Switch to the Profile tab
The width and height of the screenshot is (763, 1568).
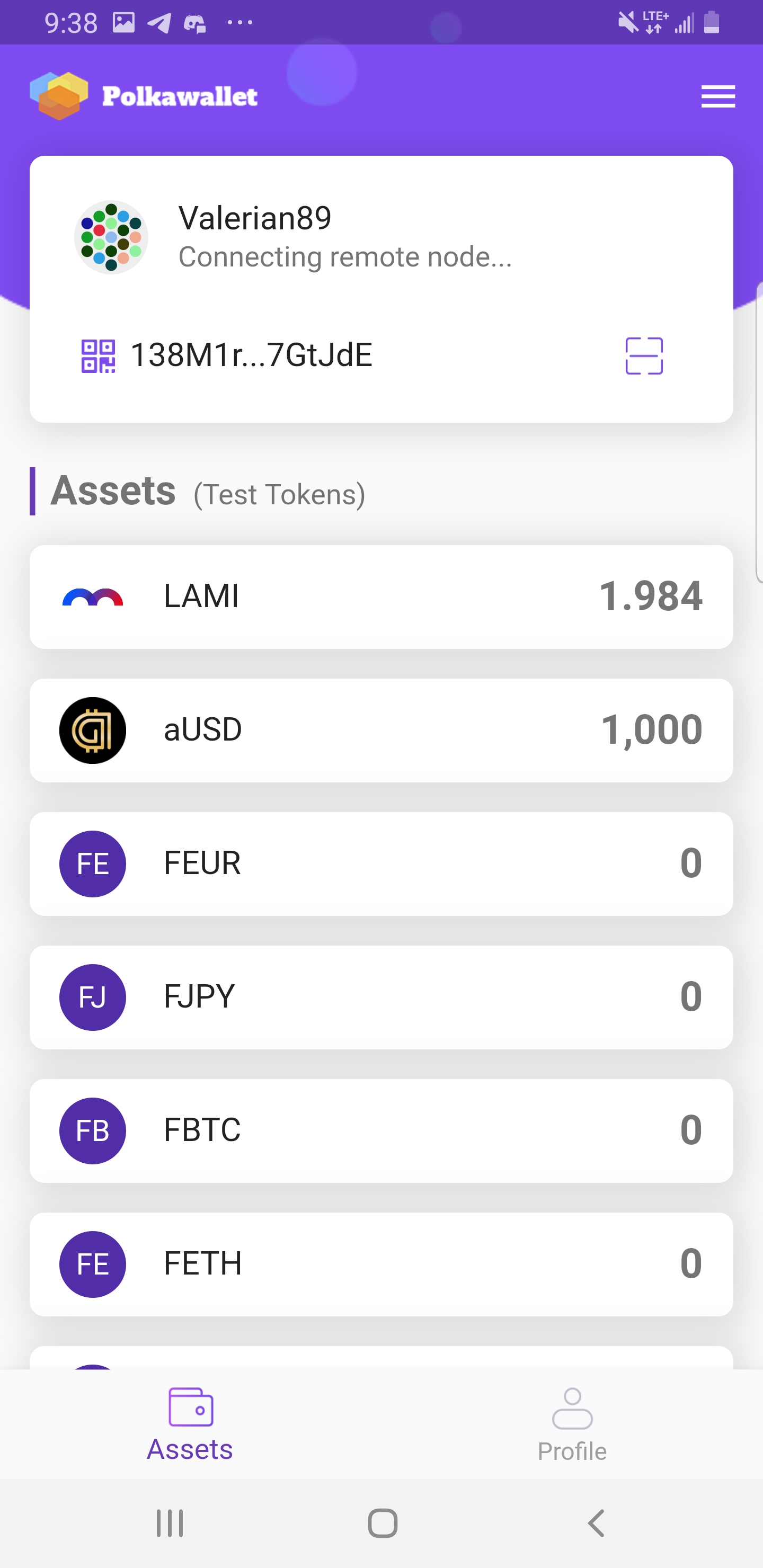click(572, 1425)
